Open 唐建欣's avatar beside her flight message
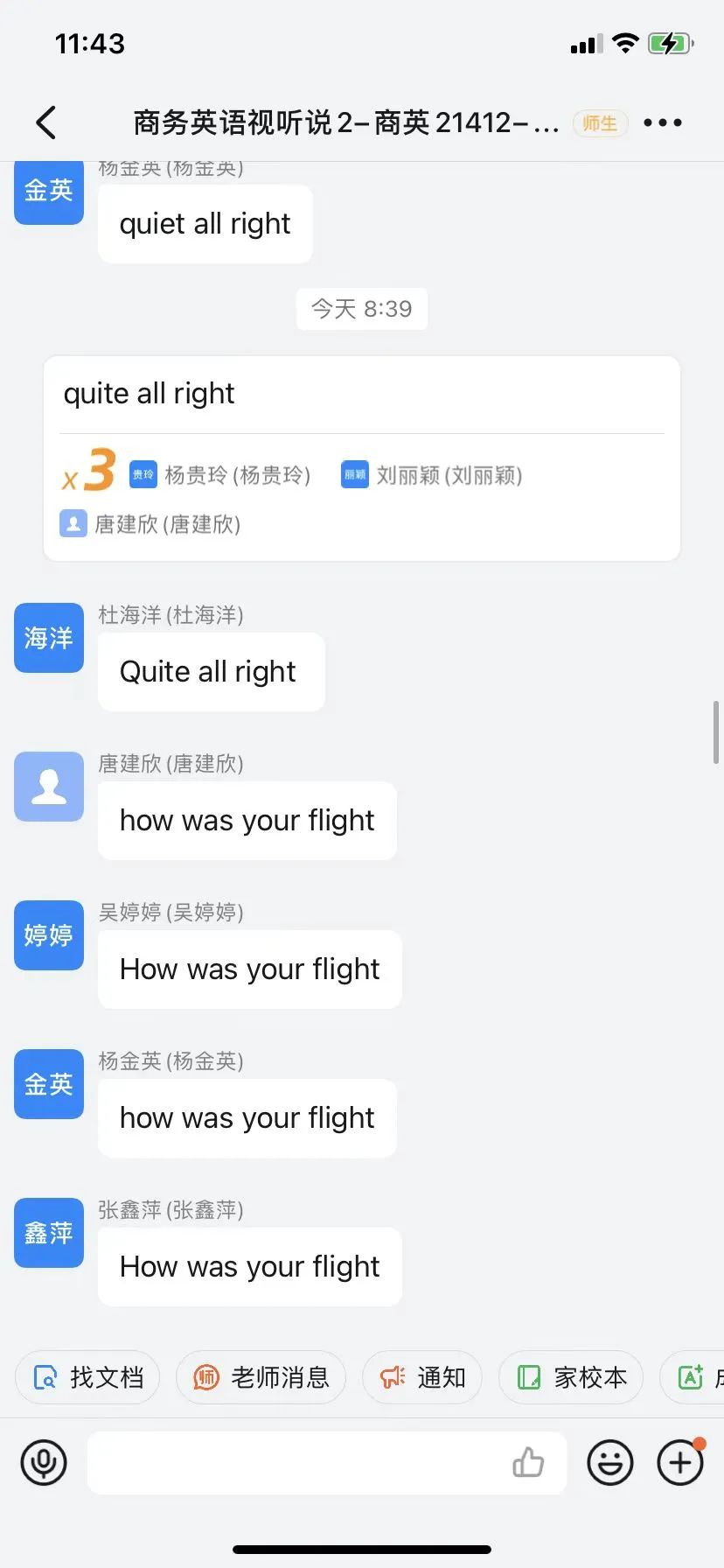 49,787
